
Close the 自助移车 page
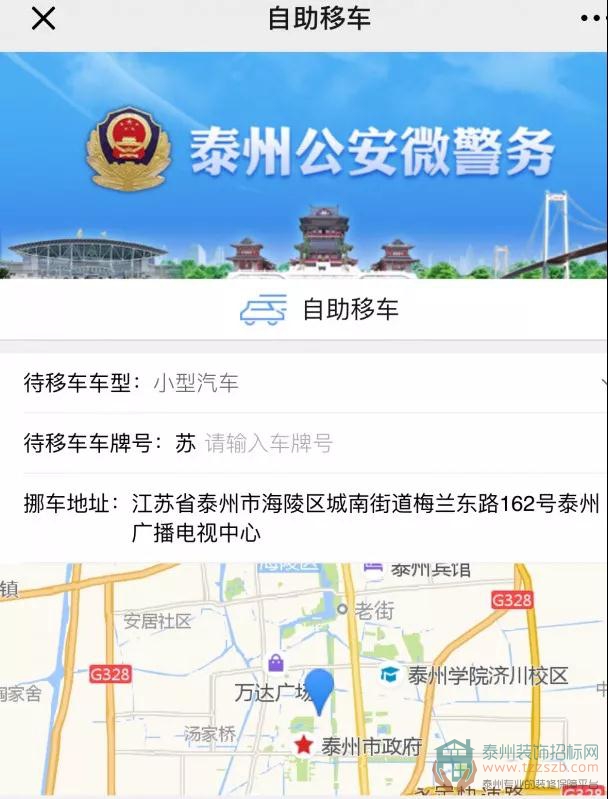43,18
